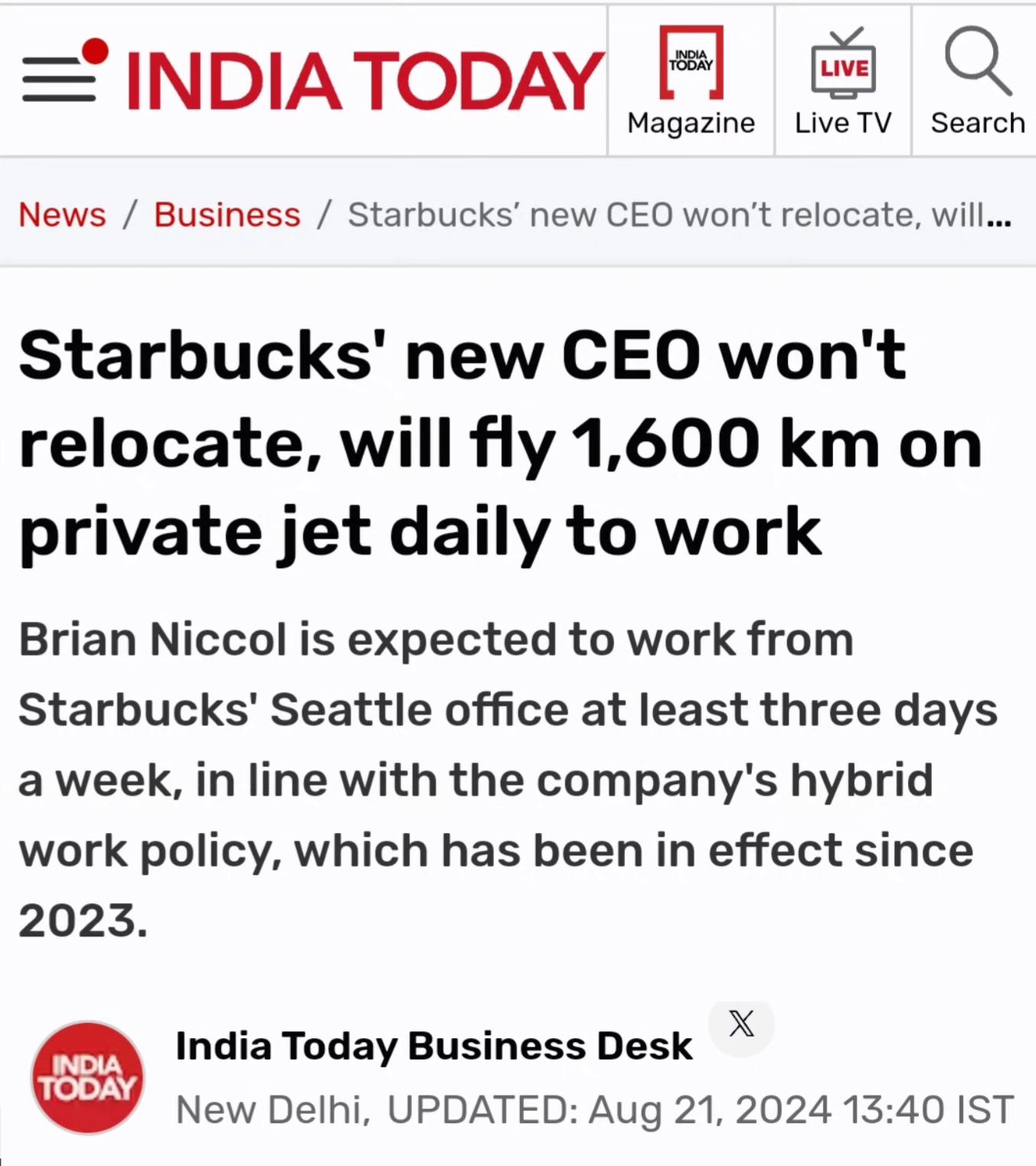This screenshot has width=1036, height=1166.
Task: Open the hamburger menu
Action: tap(60, 77)
